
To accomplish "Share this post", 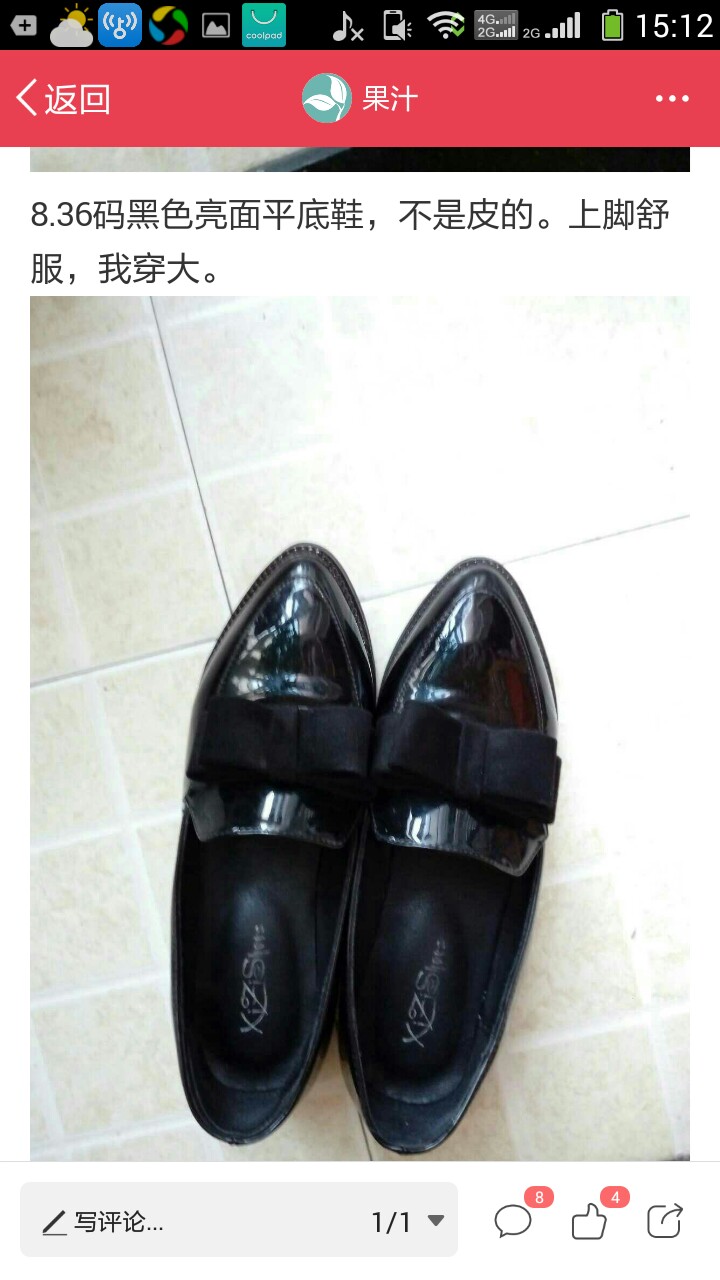I will (x=665, y=1221).
